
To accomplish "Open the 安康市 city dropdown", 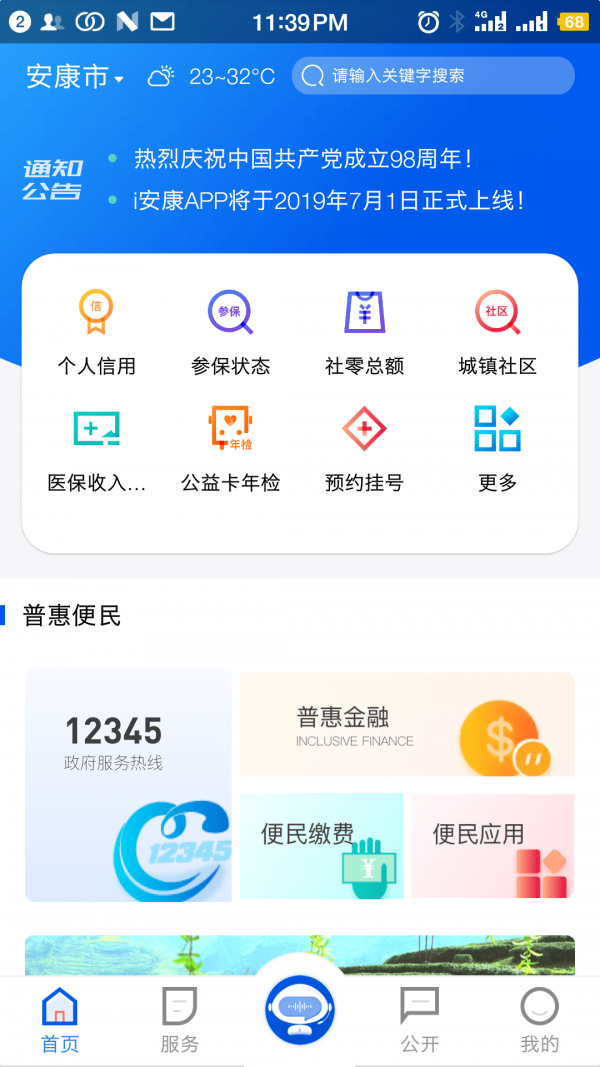I will coord(74,77).
